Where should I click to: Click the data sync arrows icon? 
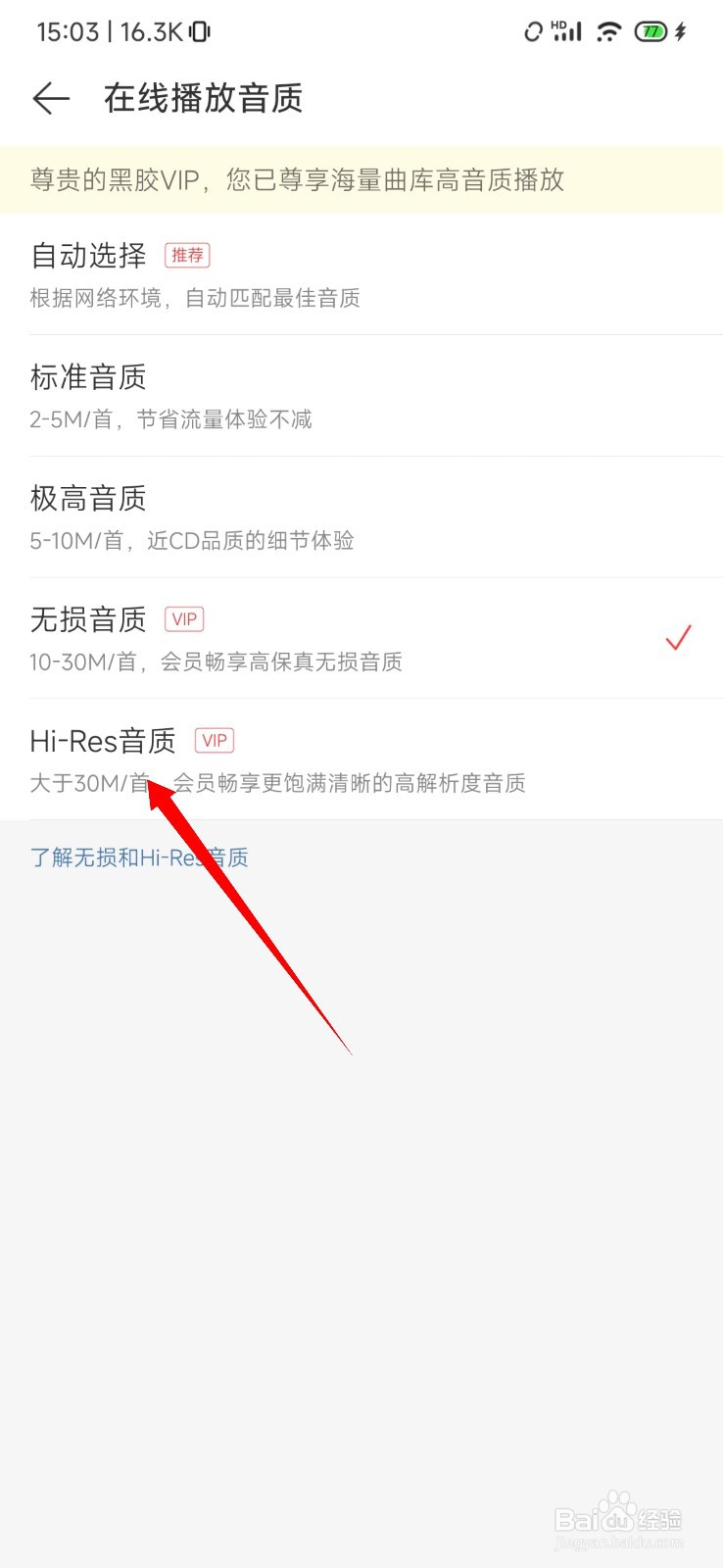tap(534, 31)
